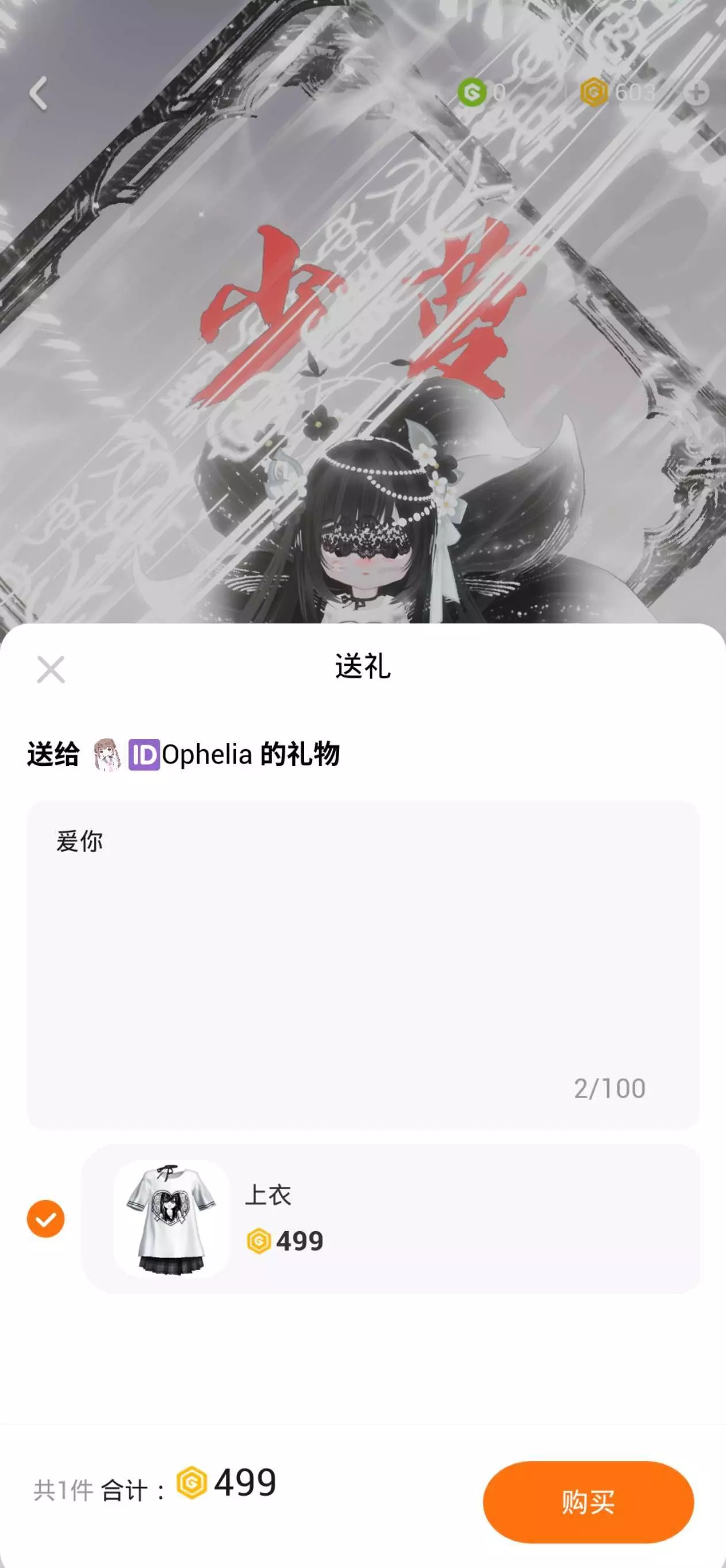Viewport: 726px width, 1568px height.
Task: Tap the 购买 buy button
Action: (588, 1502)
